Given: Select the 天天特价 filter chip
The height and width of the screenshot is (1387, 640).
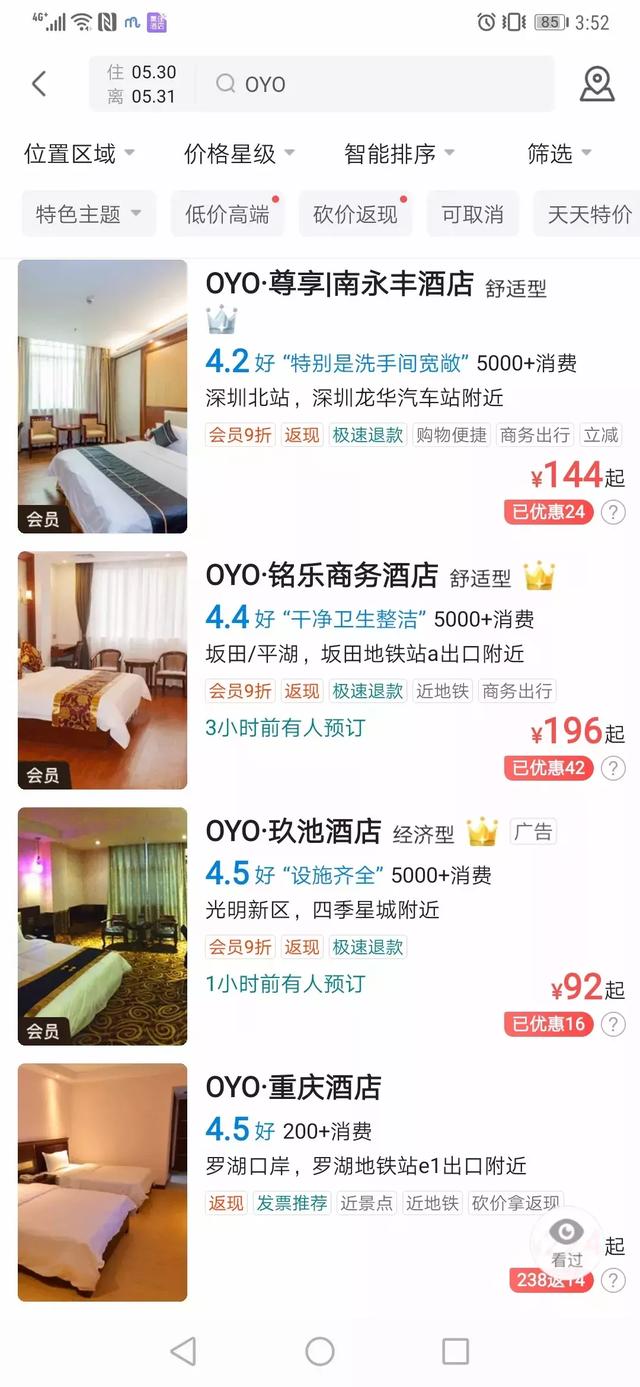Looking at the screenshot, I should (587, 214).
